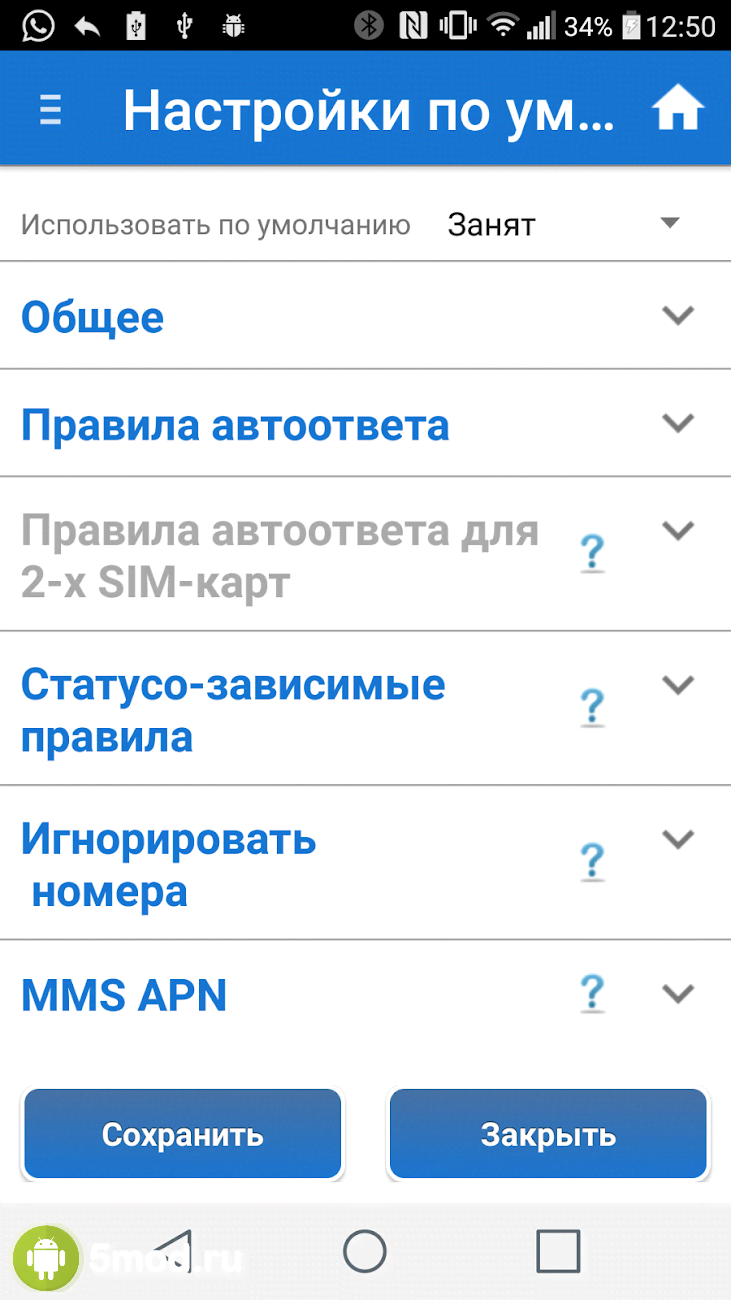Open recent apps from the navigation bar
The width and height of the screenshot is (731, 1300).
558,1251
